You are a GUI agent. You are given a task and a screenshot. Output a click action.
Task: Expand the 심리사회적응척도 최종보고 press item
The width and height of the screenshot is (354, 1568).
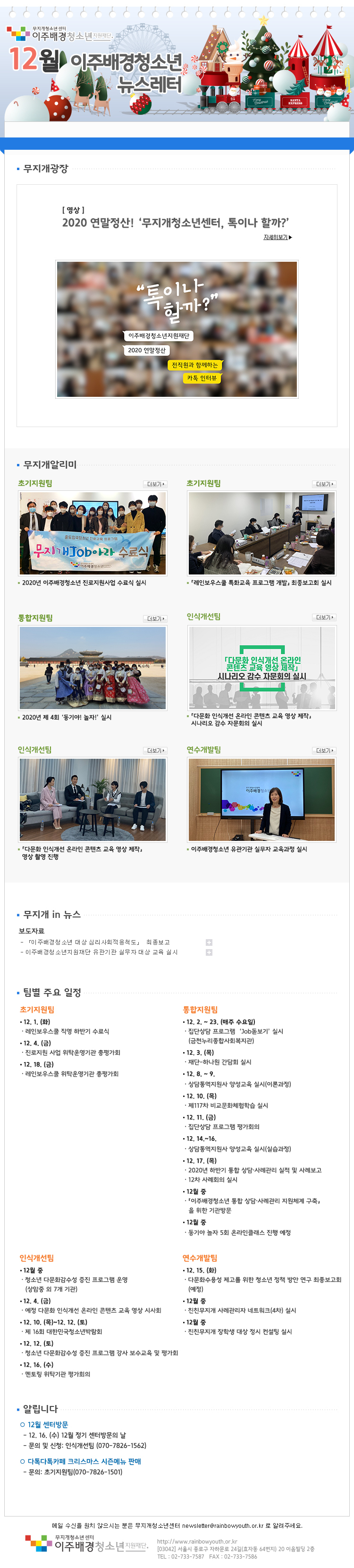pyautogui.click(x=209, y=942)
